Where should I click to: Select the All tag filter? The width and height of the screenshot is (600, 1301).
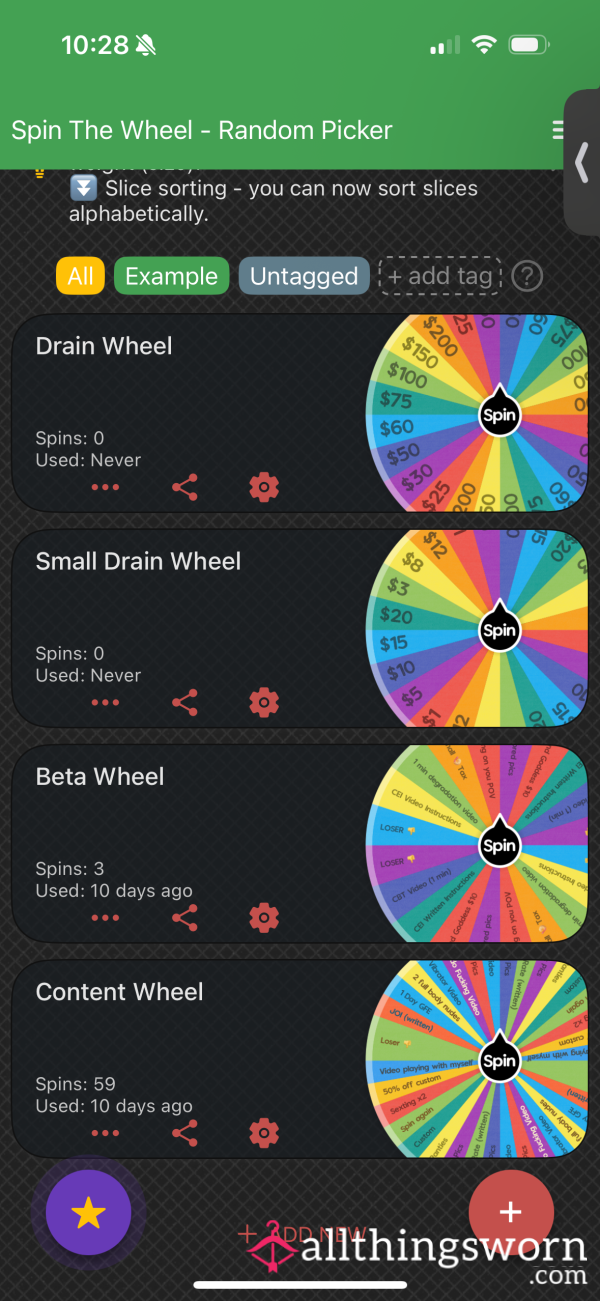81,276
